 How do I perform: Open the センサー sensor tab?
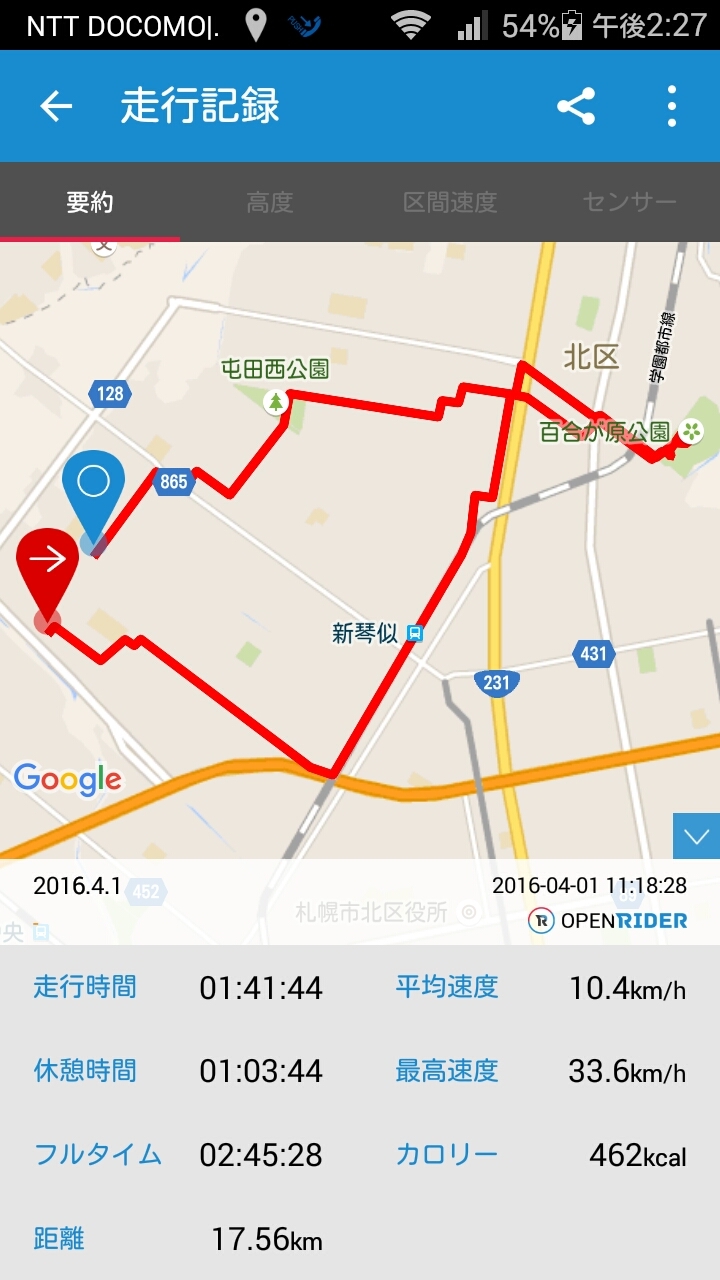[630, 202]
